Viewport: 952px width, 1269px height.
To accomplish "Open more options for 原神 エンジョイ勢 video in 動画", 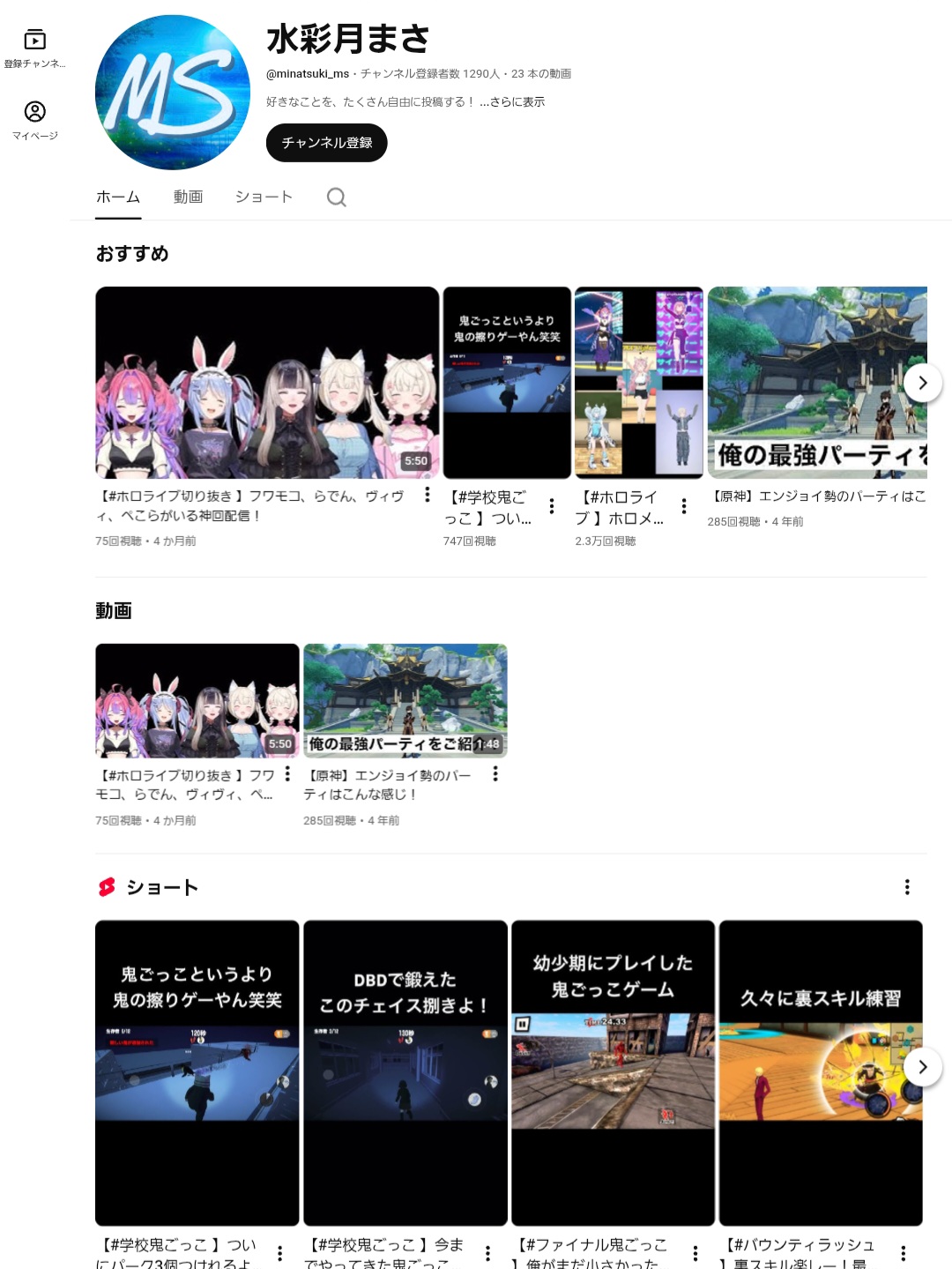I will pos(495,773).
